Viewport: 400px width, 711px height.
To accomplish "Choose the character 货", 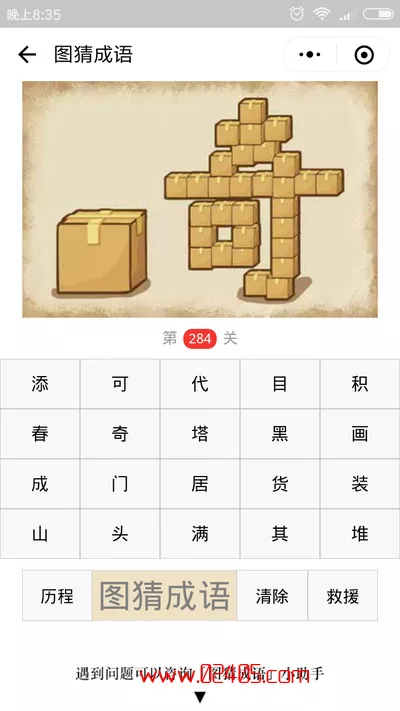I will point(280,484).
